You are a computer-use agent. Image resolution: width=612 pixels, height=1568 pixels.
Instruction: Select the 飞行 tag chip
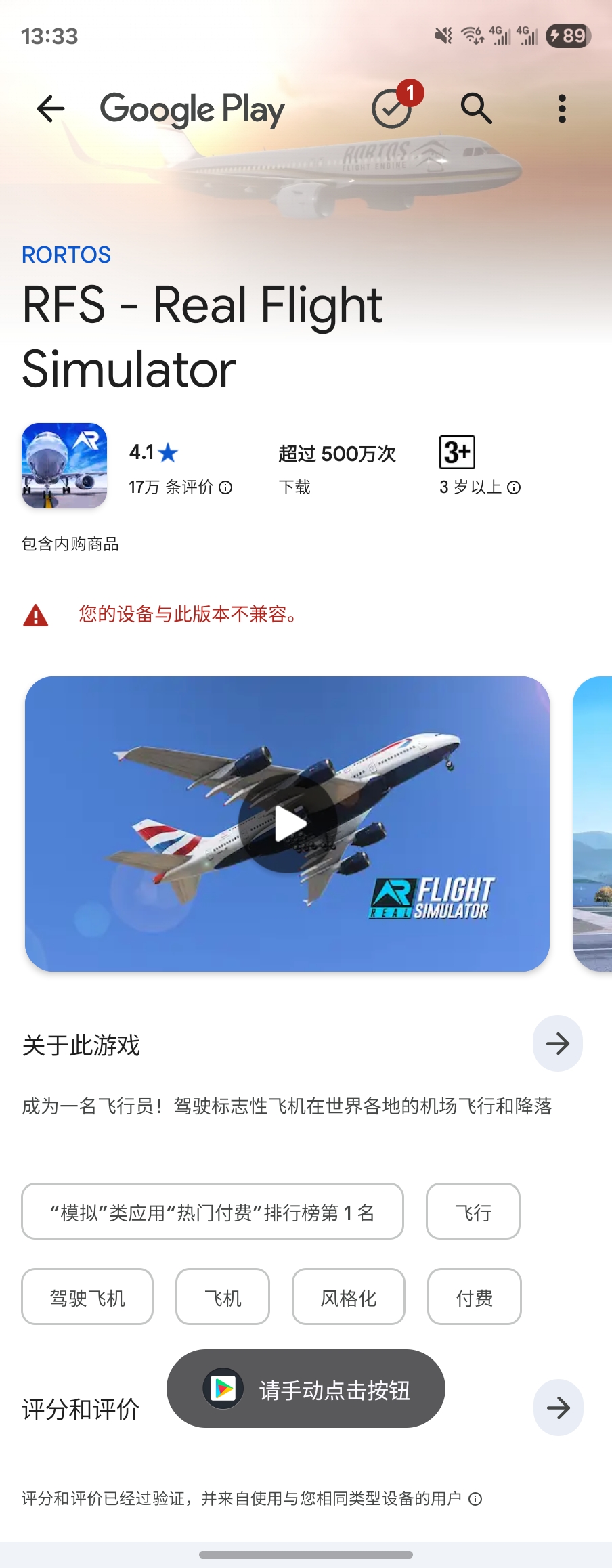pyautogui.click(x=473, y=1212)
